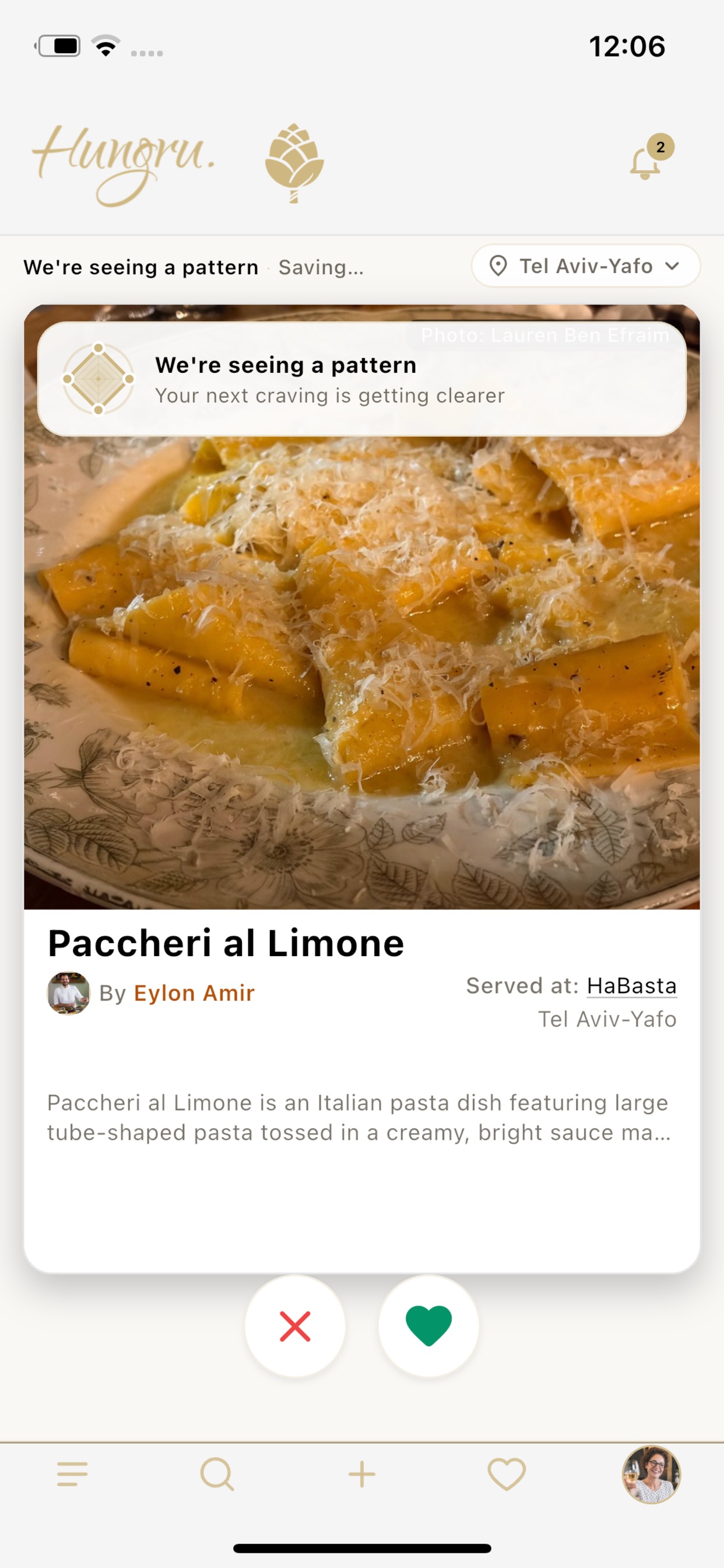The width and height of the screenshot is (724, 1568).
Task: Reject this dish with the red X
Action: coord(295,1326)
